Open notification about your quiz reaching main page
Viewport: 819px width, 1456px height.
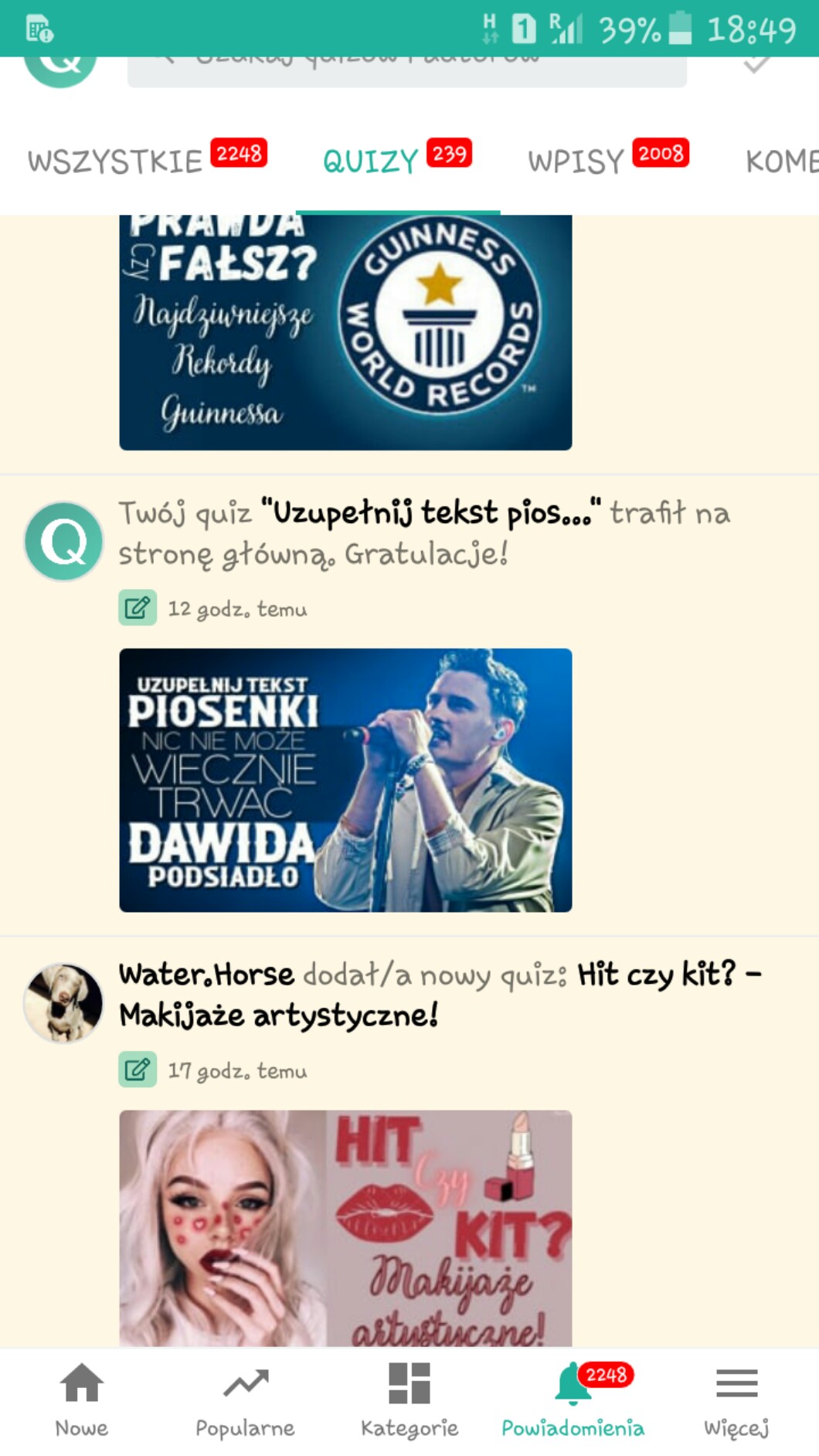click(423, 533)
